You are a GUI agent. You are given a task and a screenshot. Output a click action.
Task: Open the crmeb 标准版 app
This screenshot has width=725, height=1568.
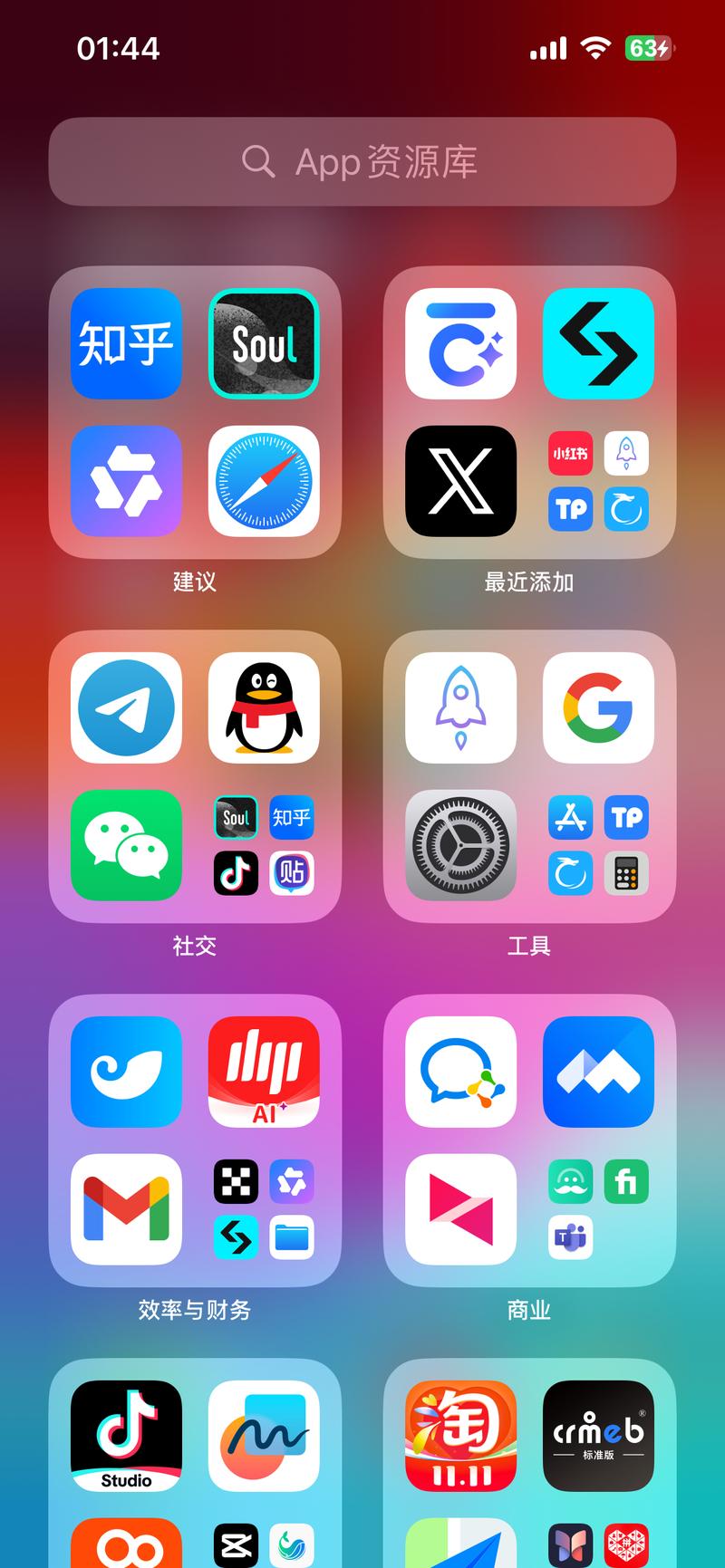click(598, 1436)
